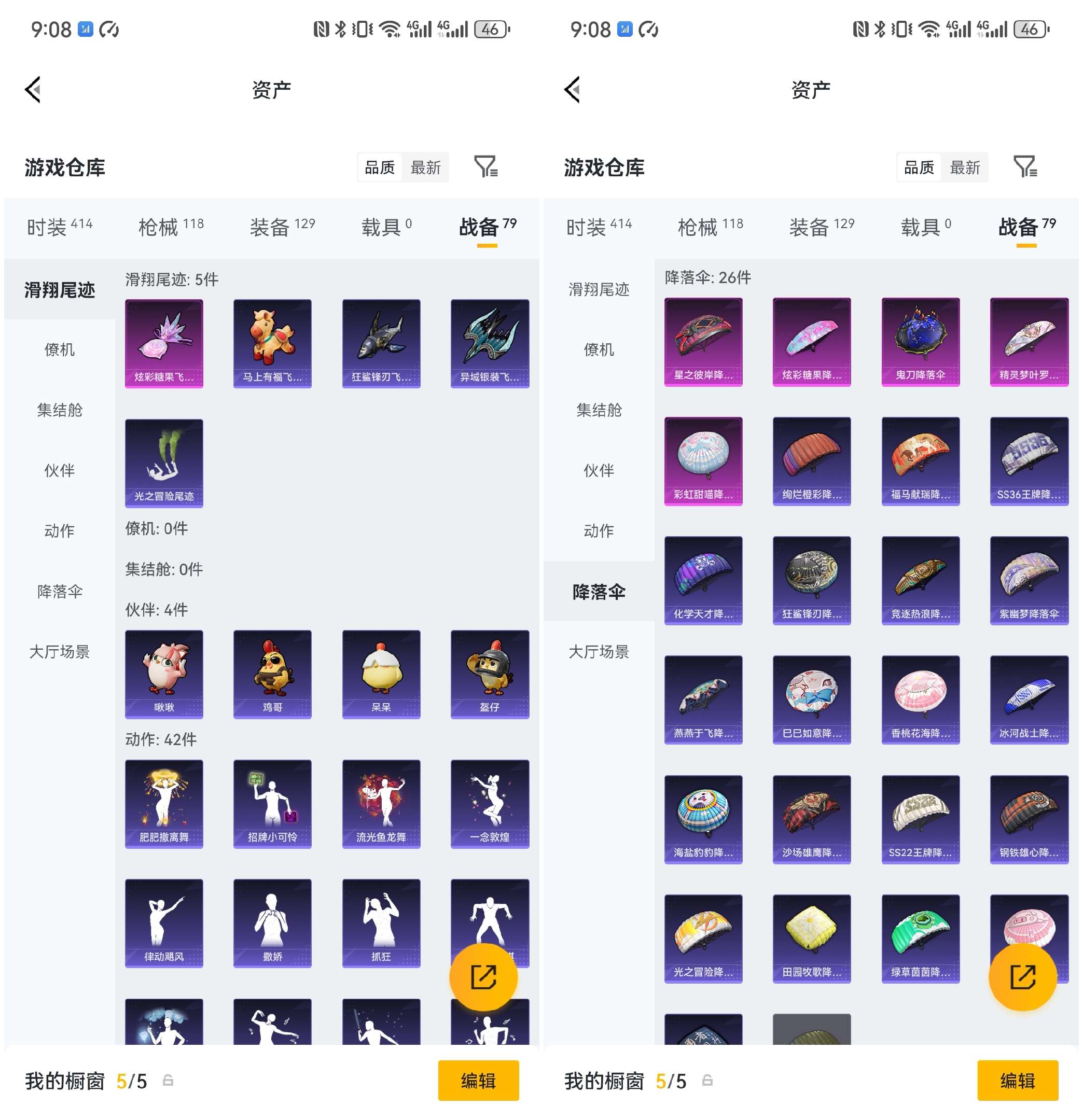Screen dimensions: 1083x1120
Task: View the 鬼刀降落伞 parachute item
Action: click(x=920, y=342)
